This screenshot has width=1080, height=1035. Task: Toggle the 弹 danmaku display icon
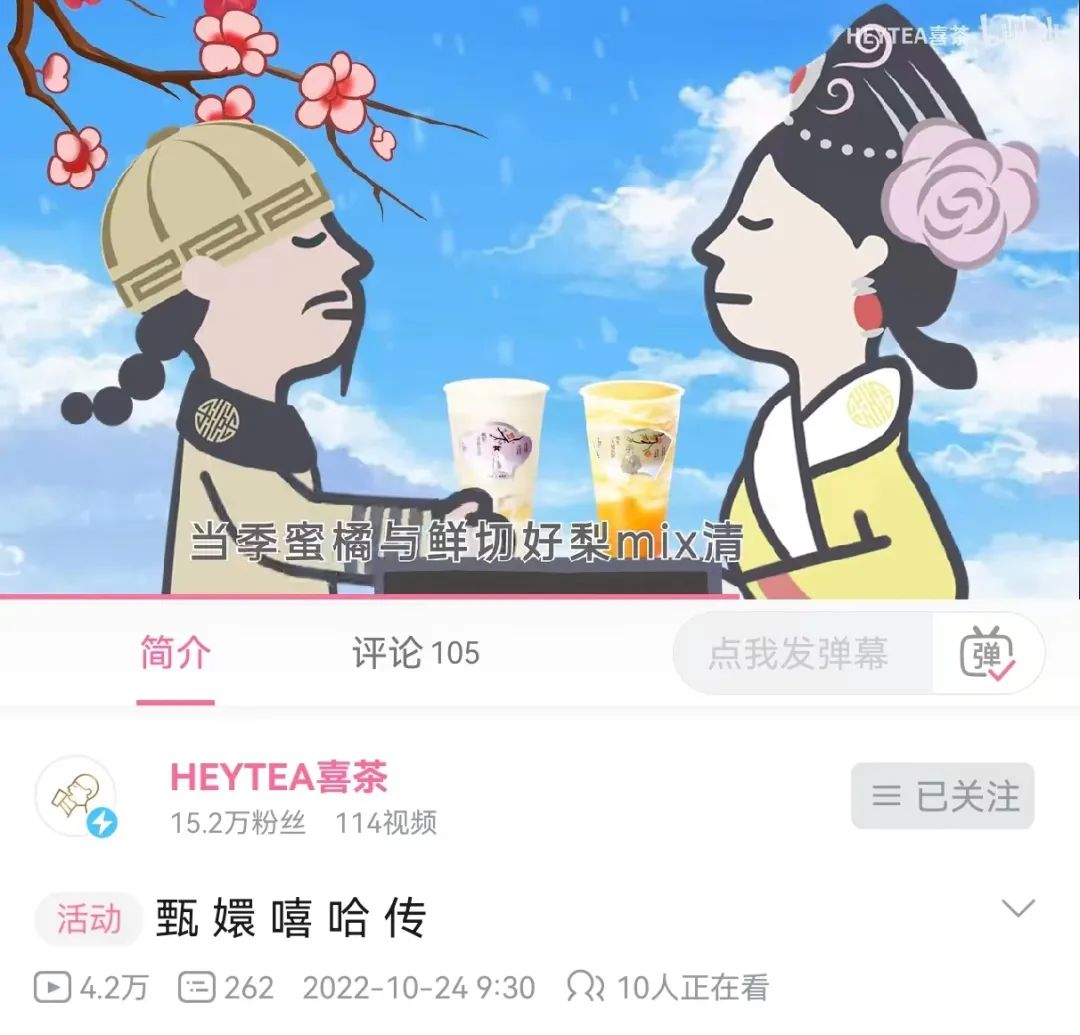coord(987,655)
